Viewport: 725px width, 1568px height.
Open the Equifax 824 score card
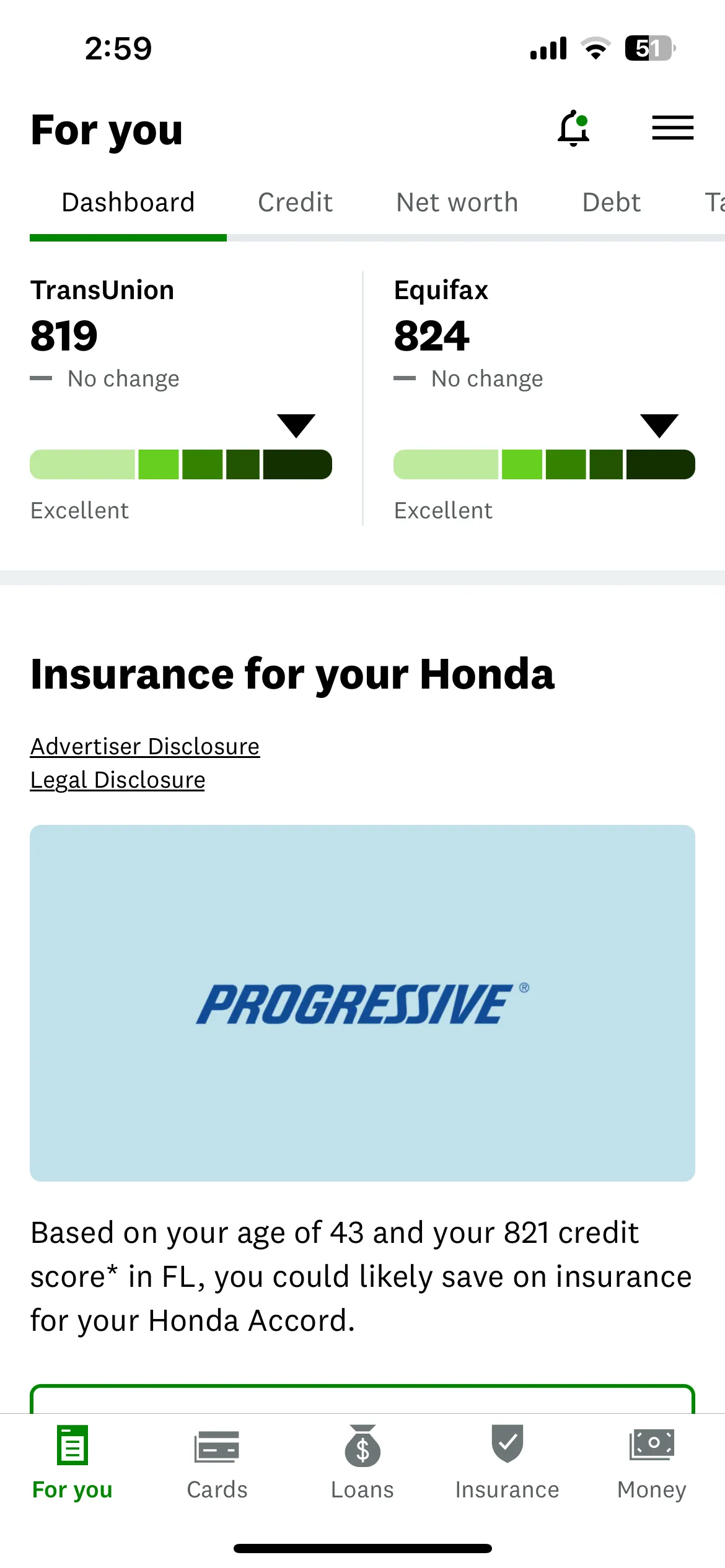(x=544, y=399)
